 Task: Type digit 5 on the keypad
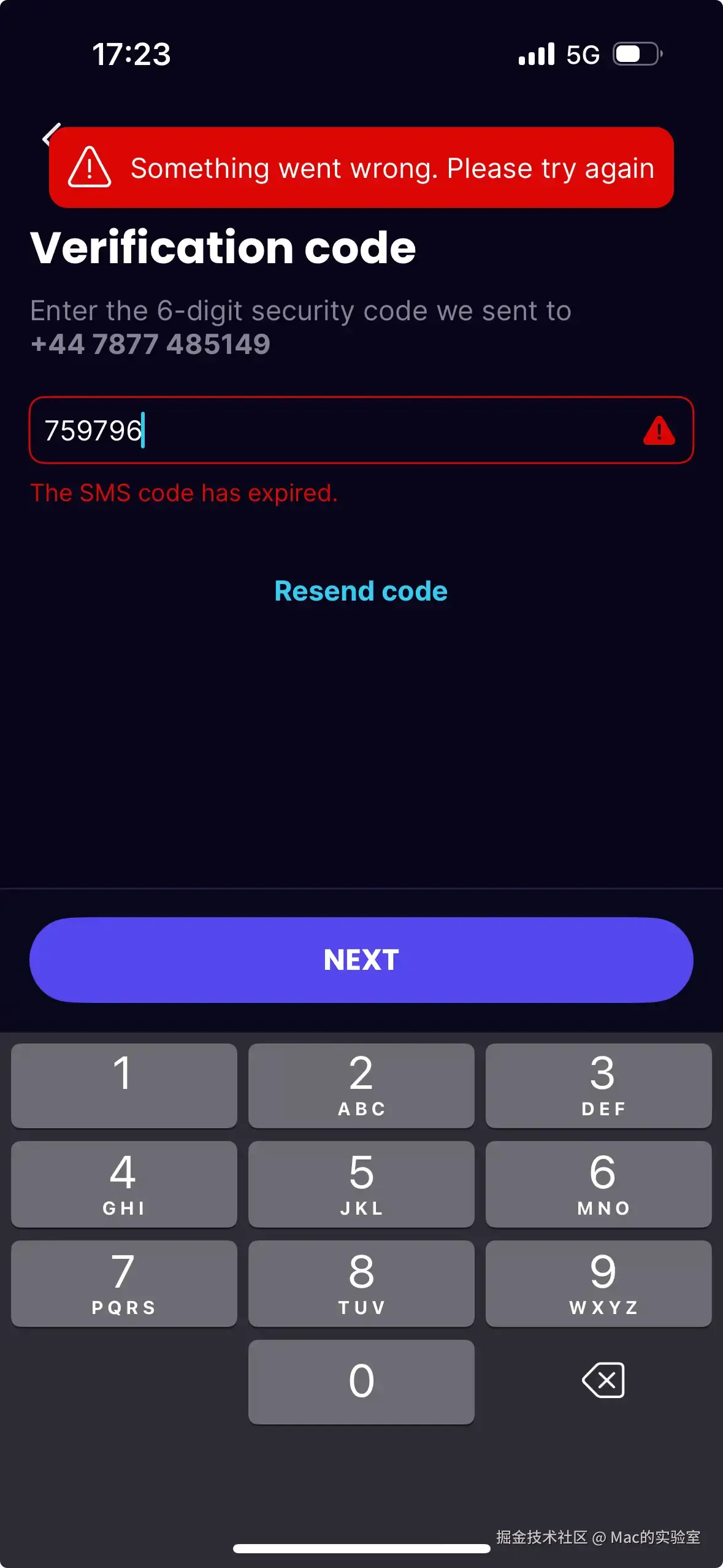coord(361,1184)
